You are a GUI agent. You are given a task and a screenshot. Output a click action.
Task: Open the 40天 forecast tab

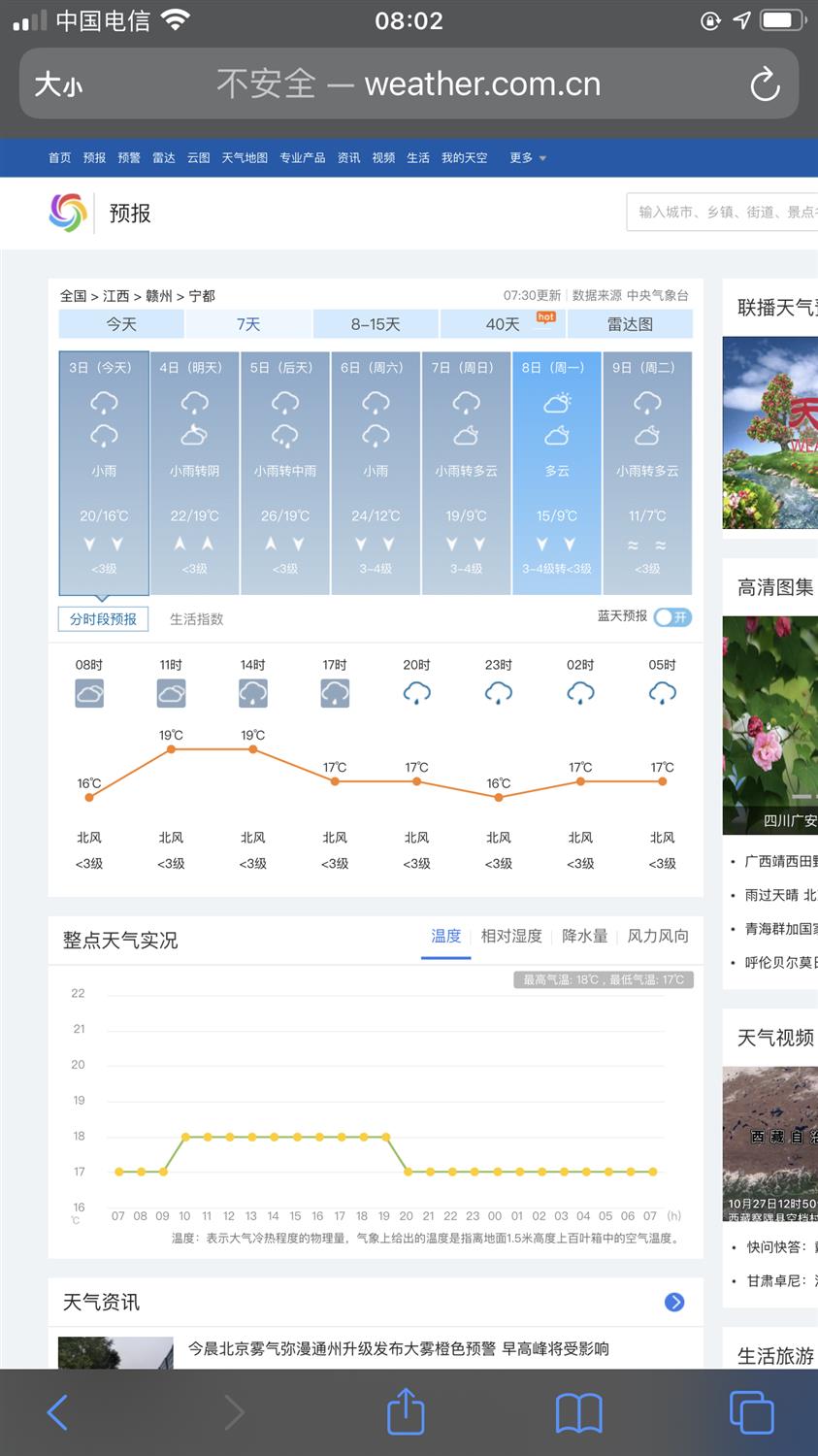click(x=503, y=324)
